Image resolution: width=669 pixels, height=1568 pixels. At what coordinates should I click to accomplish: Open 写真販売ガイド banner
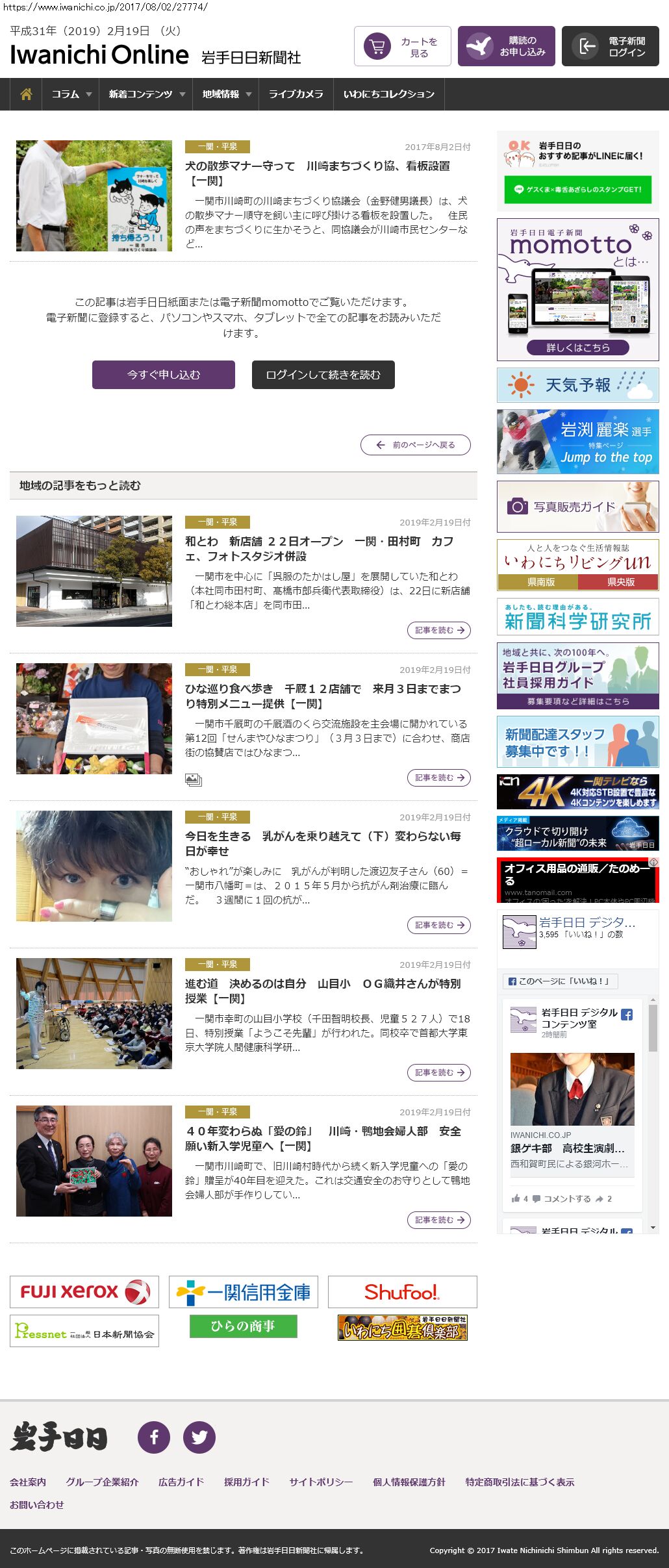578,507
